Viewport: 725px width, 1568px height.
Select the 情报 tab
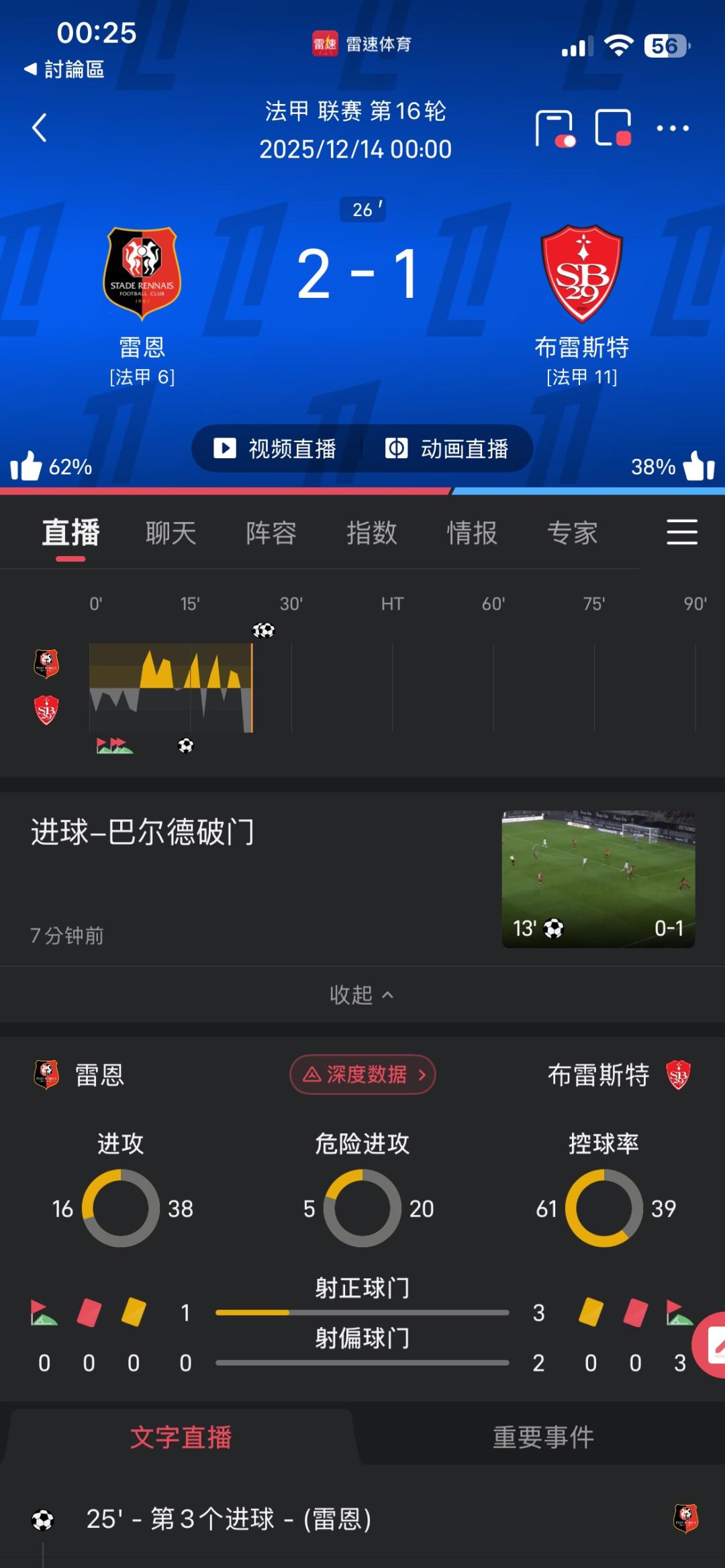point(472,533)
